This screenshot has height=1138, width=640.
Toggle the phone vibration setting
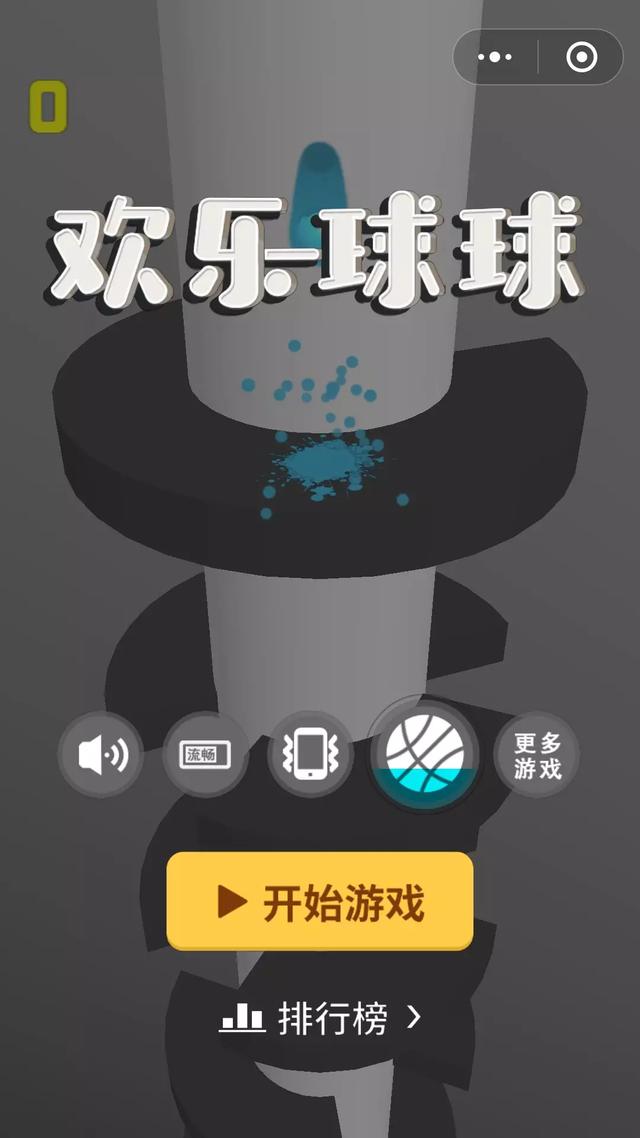coord(311,754)
